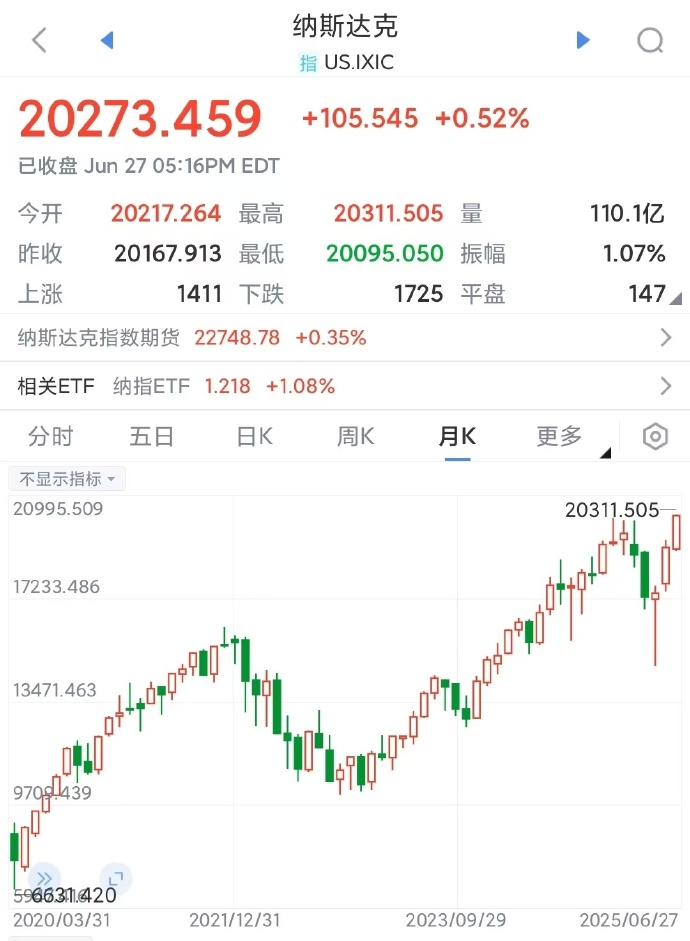Screen dimensions: 690x941
Task: Jump to the previous stock with left arrow
Action: coord(107,40)
